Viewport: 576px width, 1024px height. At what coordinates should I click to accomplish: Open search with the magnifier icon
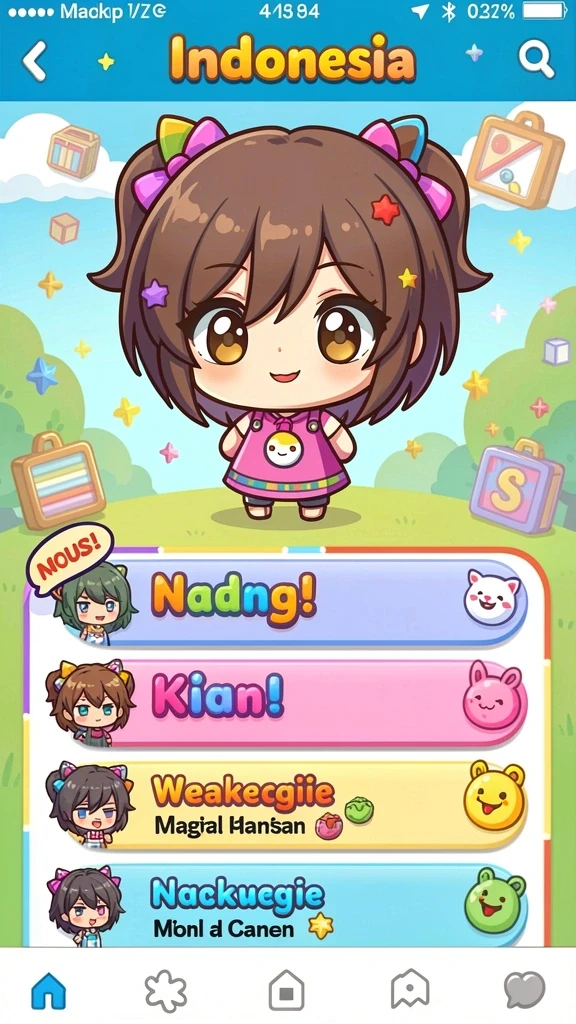[x=536, y=59]
